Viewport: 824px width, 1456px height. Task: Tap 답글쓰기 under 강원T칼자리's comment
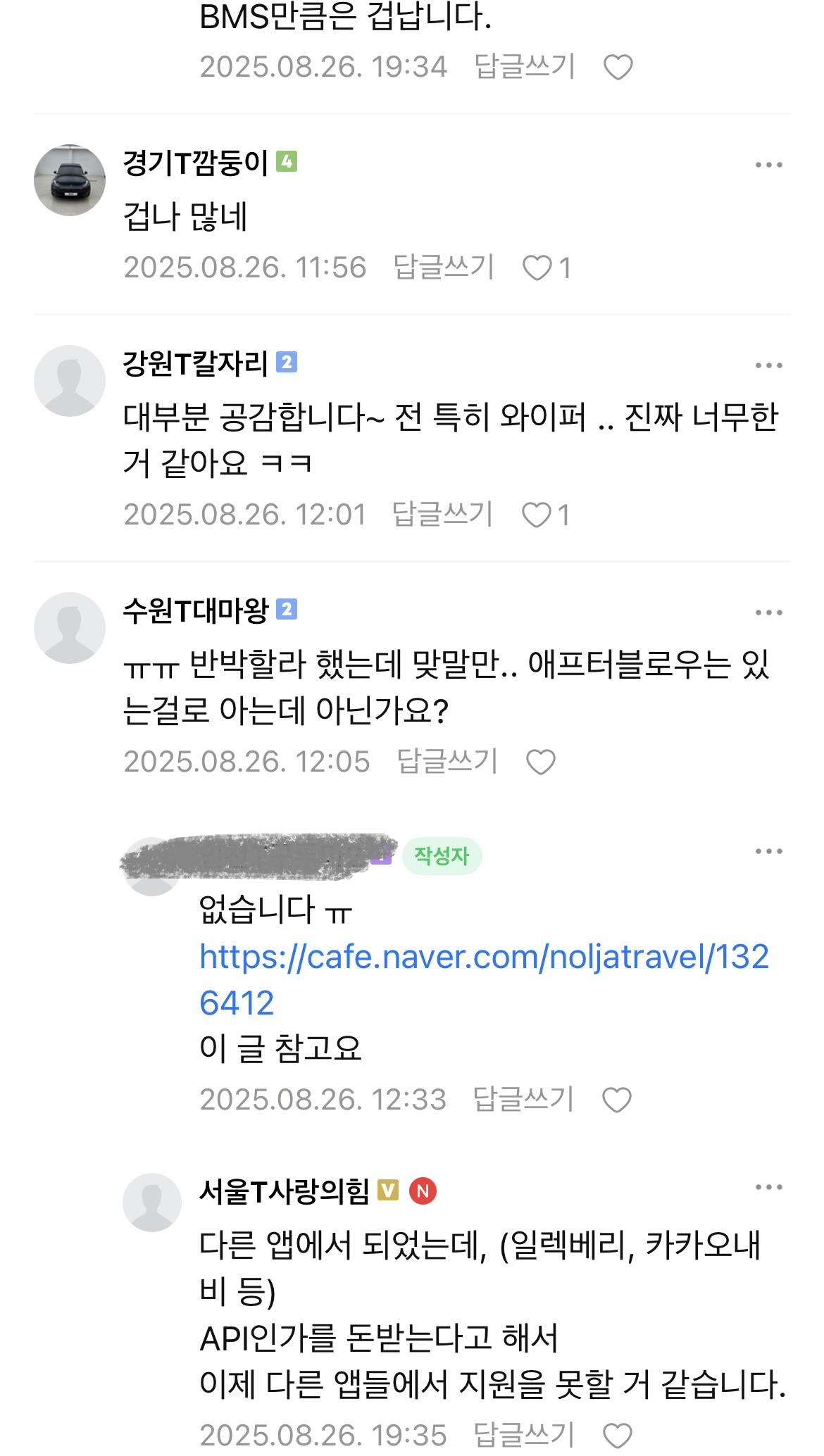[x=442, y=515]
